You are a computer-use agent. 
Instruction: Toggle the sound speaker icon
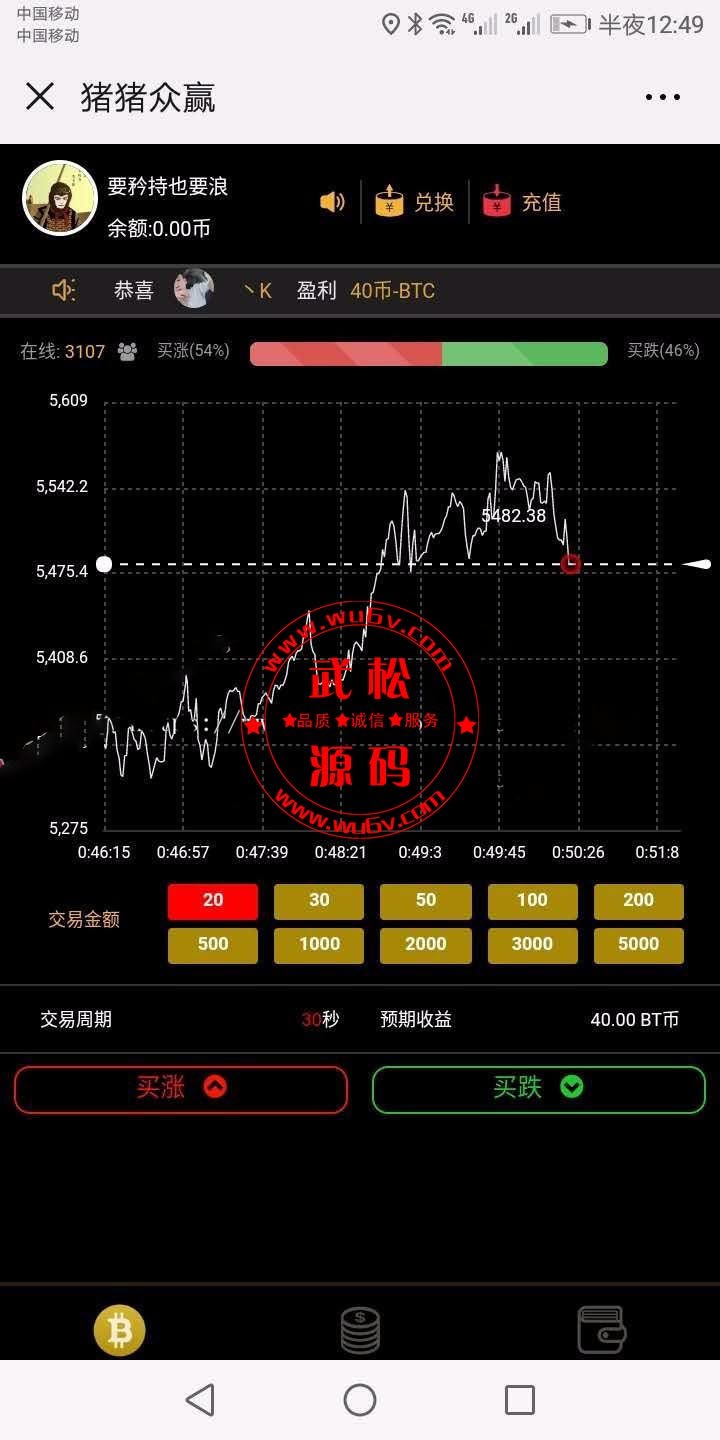point(332,202)
